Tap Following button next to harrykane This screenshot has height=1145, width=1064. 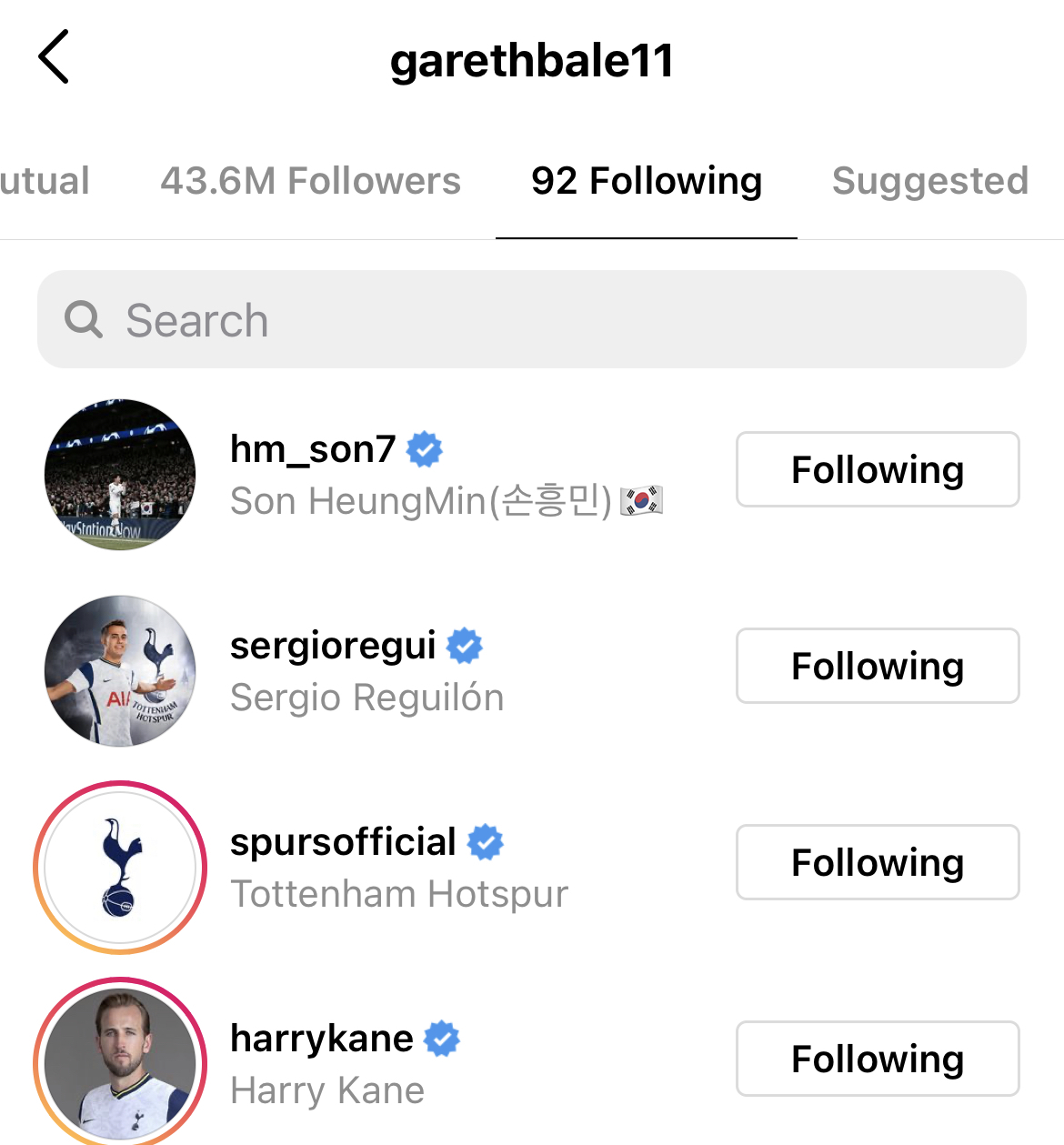point(877,1060)
